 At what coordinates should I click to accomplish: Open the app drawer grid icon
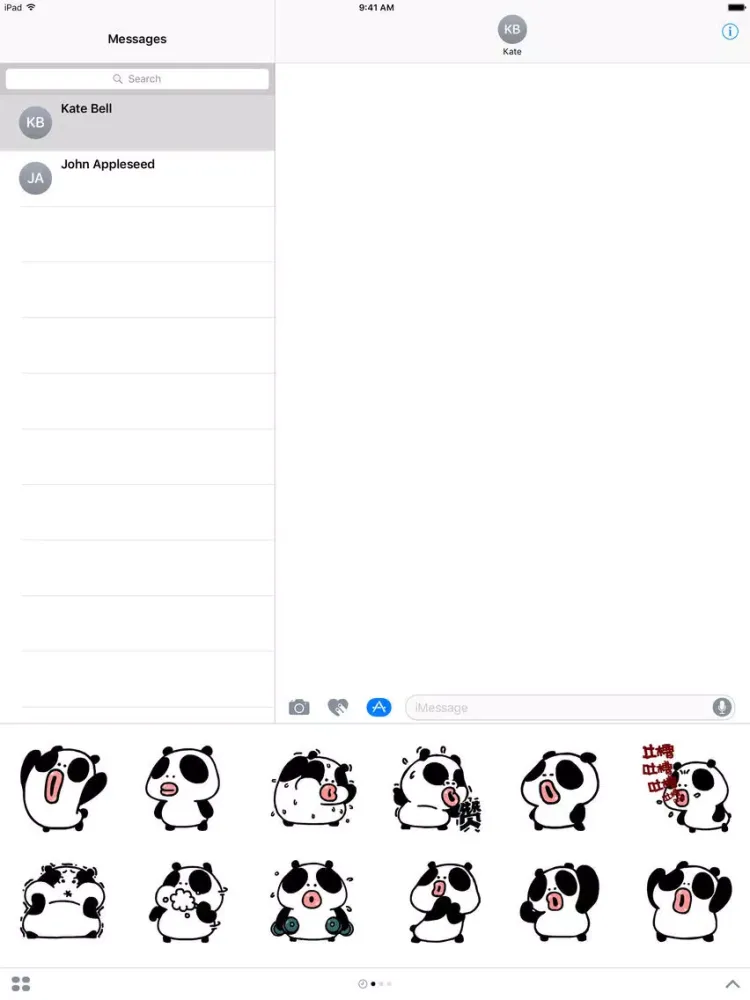pos(21,984)
